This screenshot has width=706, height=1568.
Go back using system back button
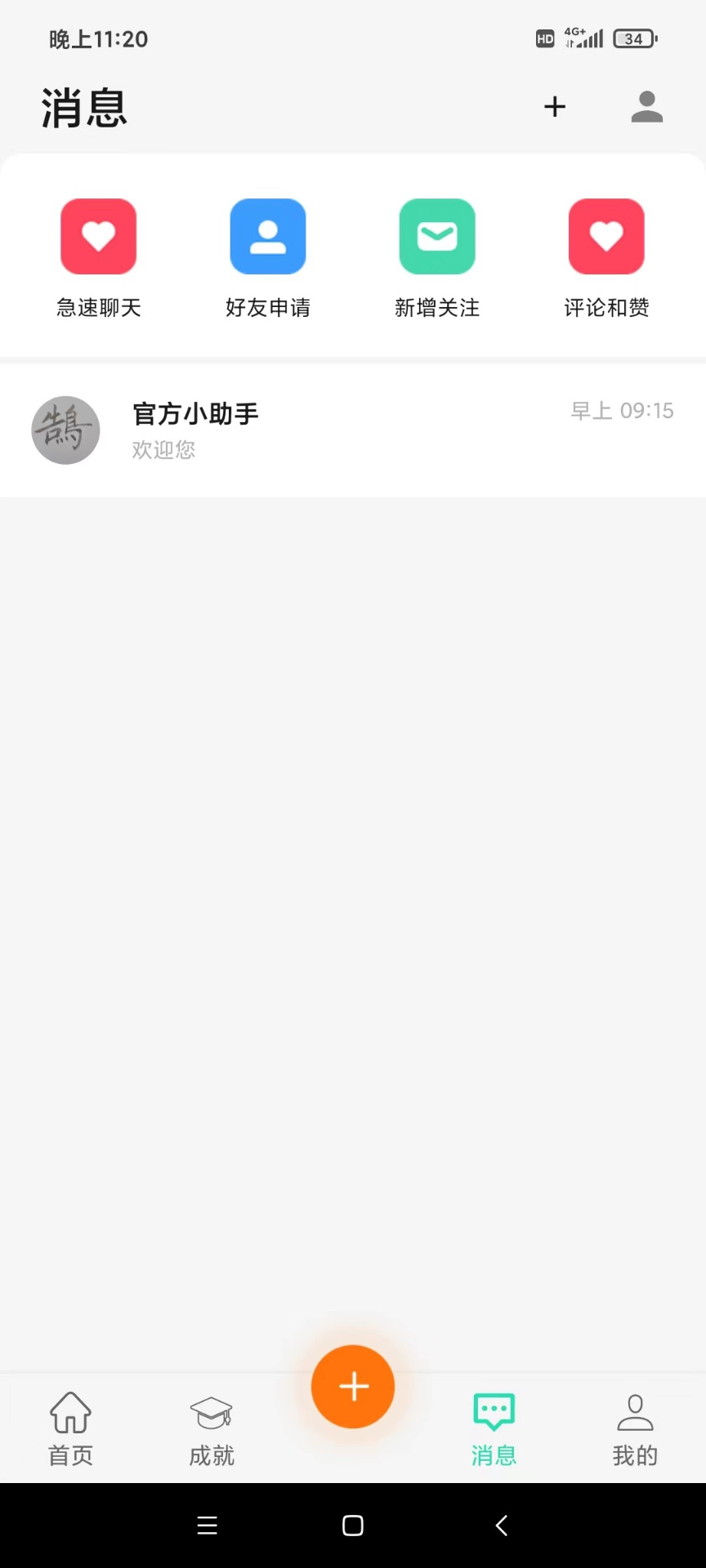[x=502, y=1526]
